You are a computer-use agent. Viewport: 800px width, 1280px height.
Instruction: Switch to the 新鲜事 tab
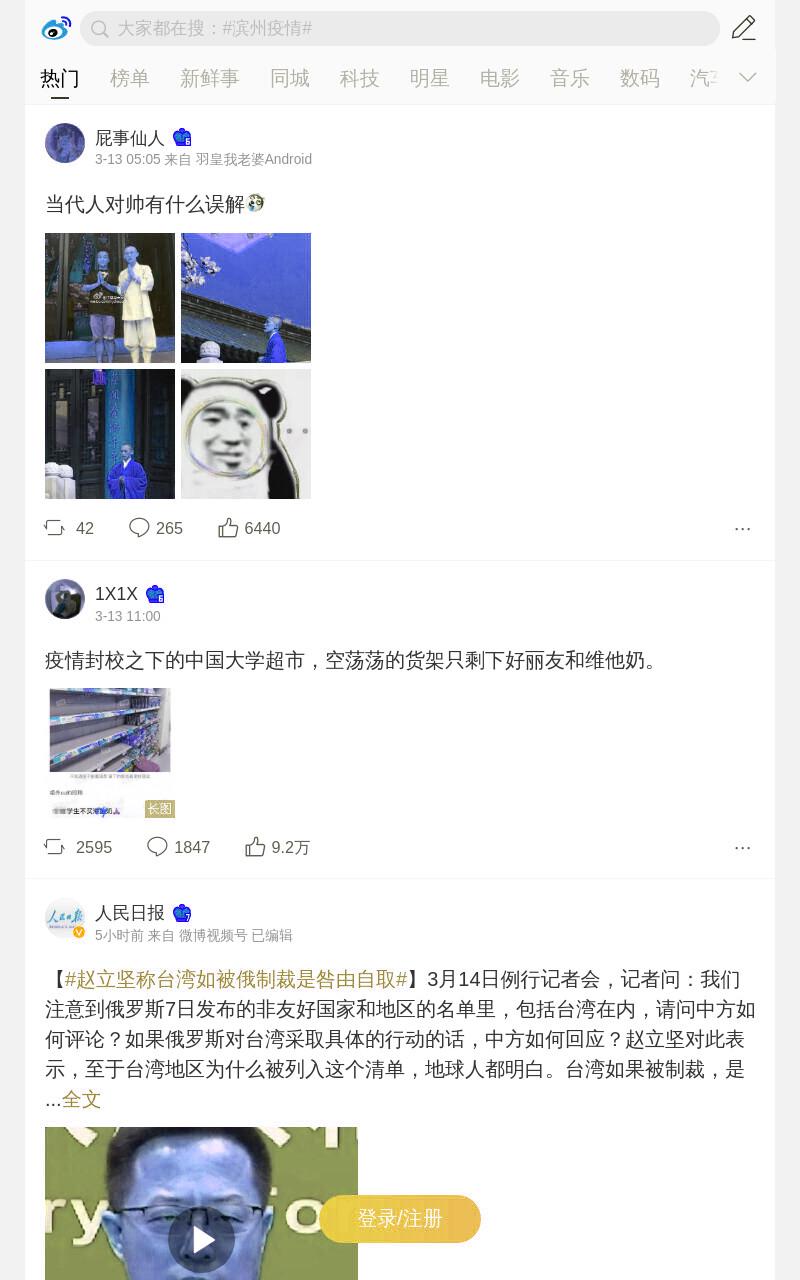(x=209, y=78)
